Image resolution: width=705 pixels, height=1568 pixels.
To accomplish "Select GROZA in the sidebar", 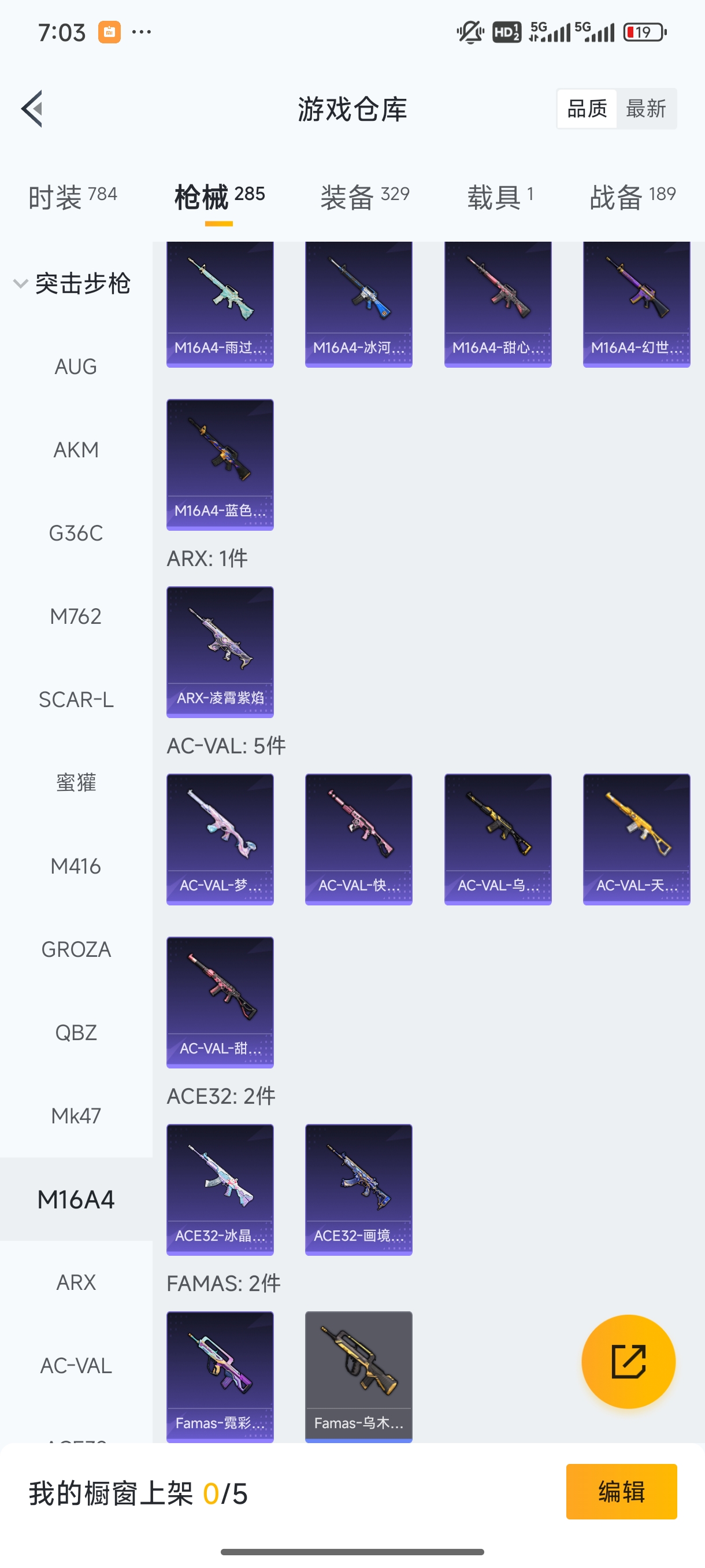I will (x=76, y=949).
